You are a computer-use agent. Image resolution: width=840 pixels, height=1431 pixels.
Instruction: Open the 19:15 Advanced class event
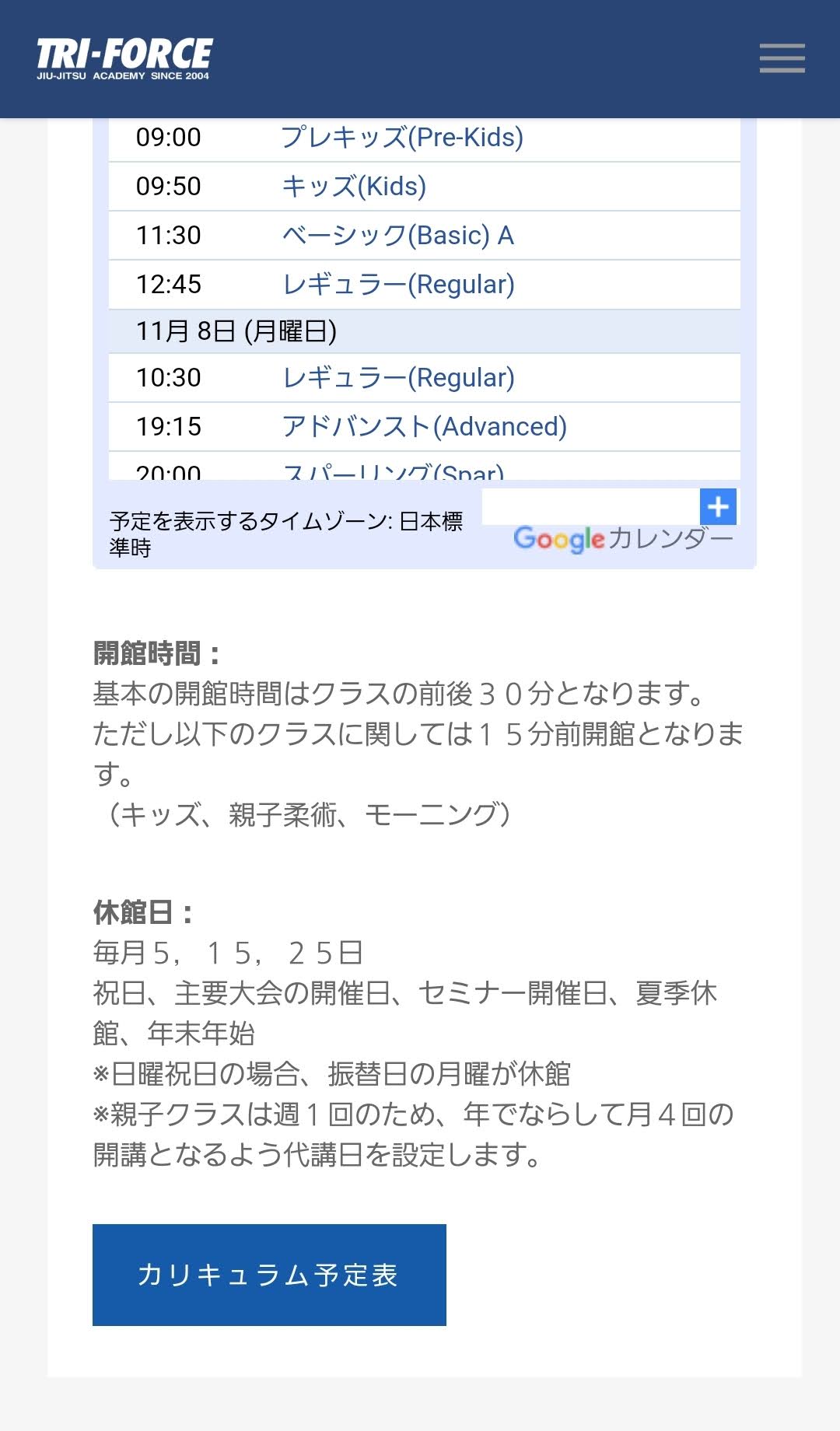424,427
